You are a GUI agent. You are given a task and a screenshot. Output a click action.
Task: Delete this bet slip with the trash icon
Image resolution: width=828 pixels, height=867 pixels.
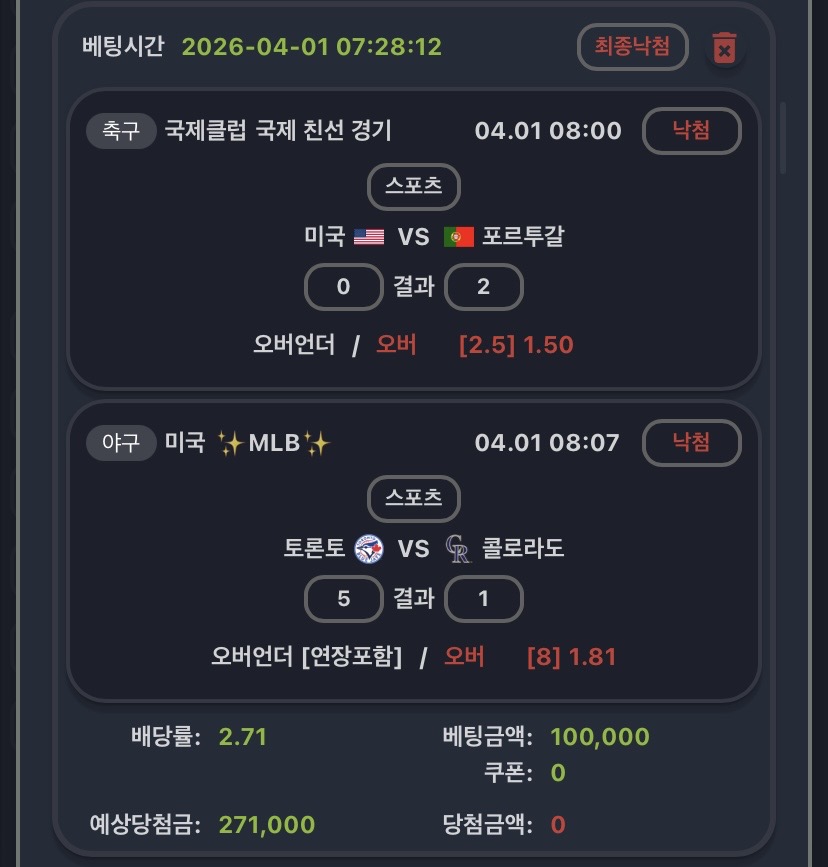click(724, 48)
